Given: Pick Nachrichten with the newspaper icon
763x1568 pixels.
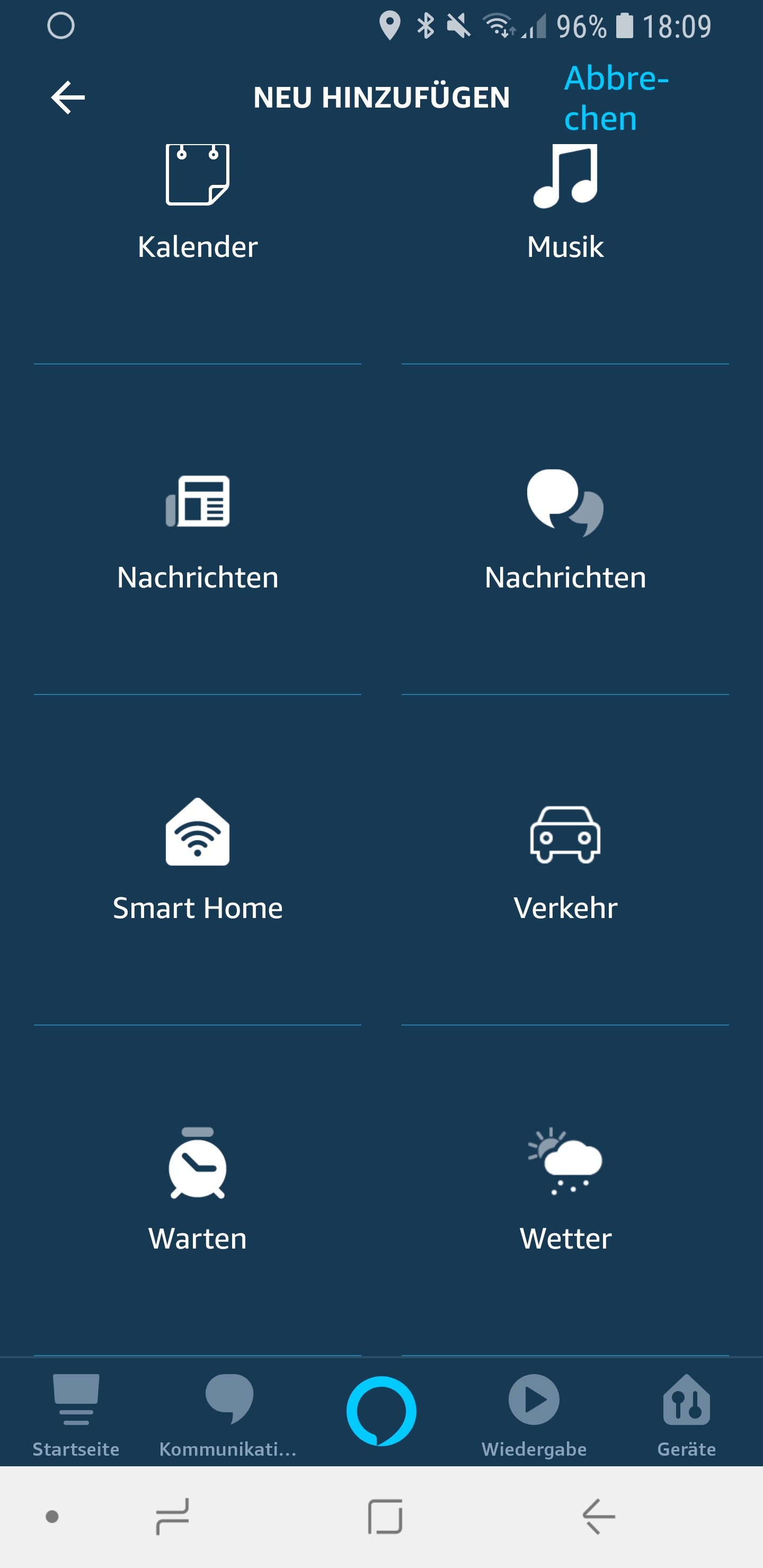Looking at the screenshot, I should (197, 530).
